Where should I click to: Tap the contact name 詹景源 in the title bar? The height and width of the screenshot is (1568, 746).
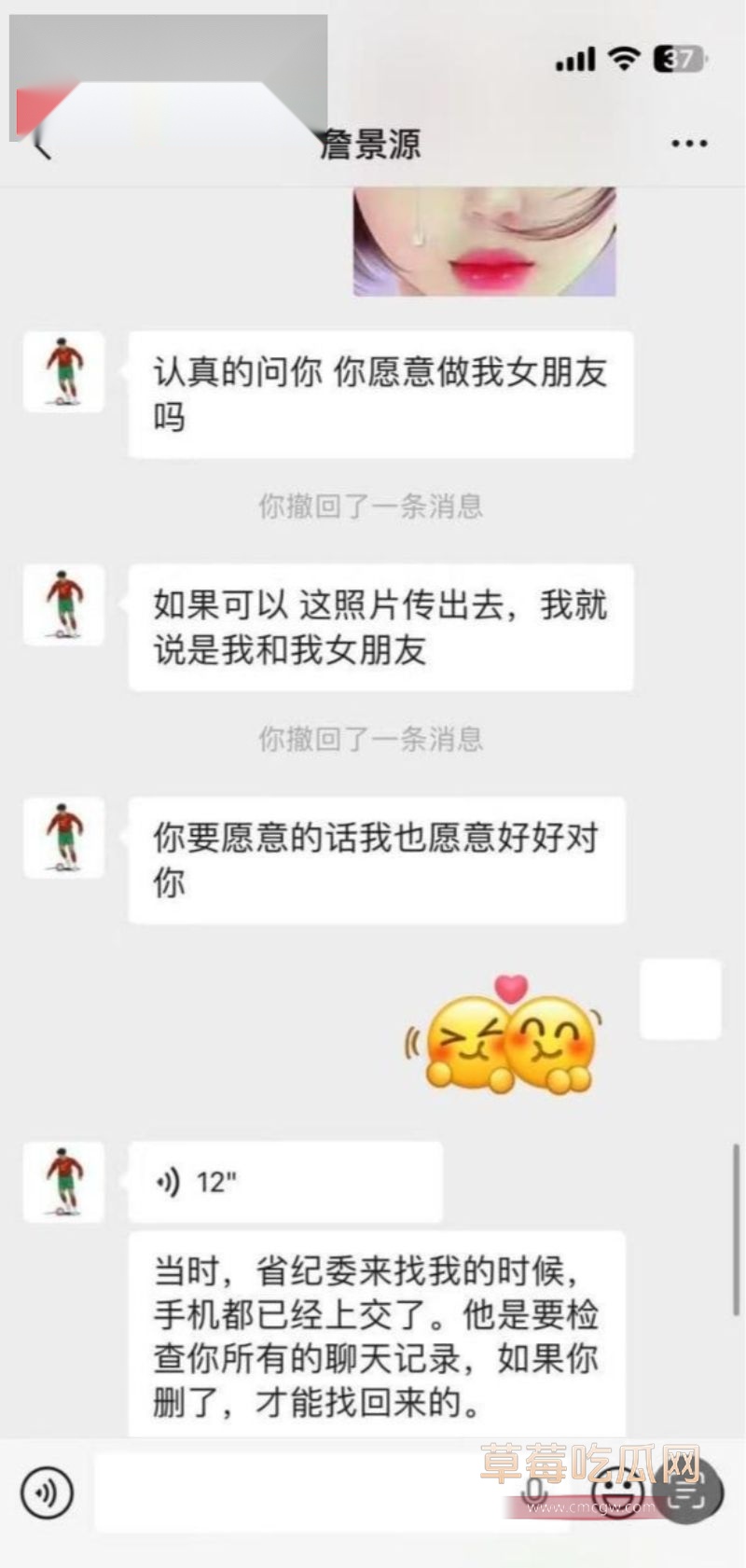click(x=372, y=142)
